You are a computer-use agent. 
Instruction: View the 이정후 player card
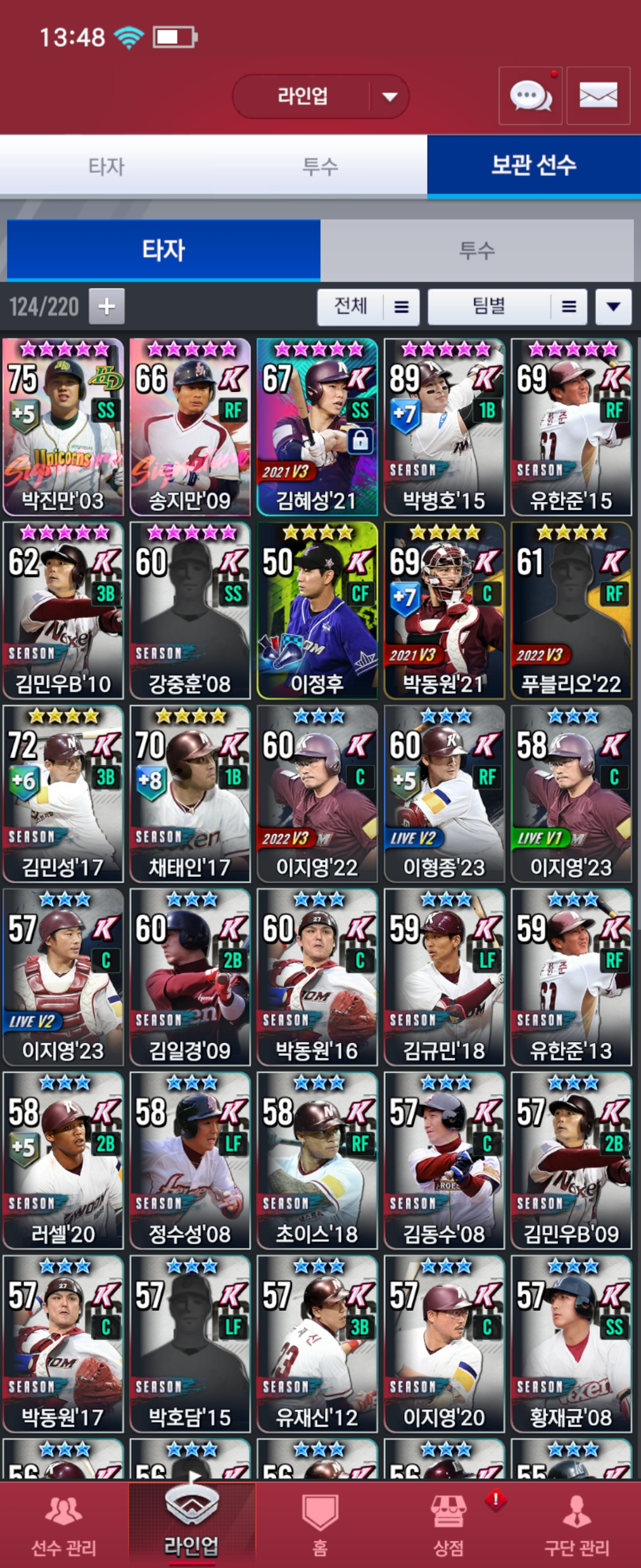(x=317, y=610)
